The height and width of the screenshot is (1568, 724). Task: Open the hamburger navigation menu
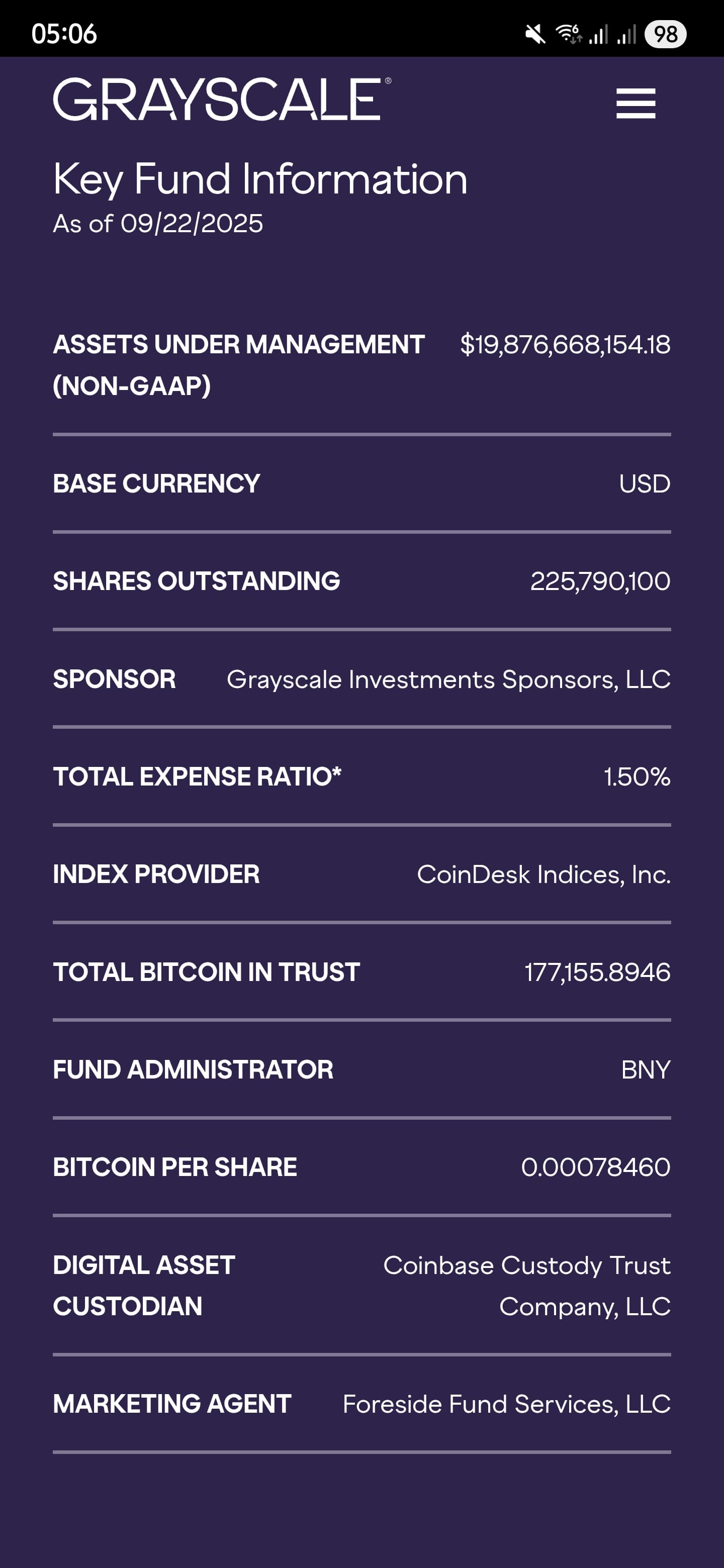point(635,104)
